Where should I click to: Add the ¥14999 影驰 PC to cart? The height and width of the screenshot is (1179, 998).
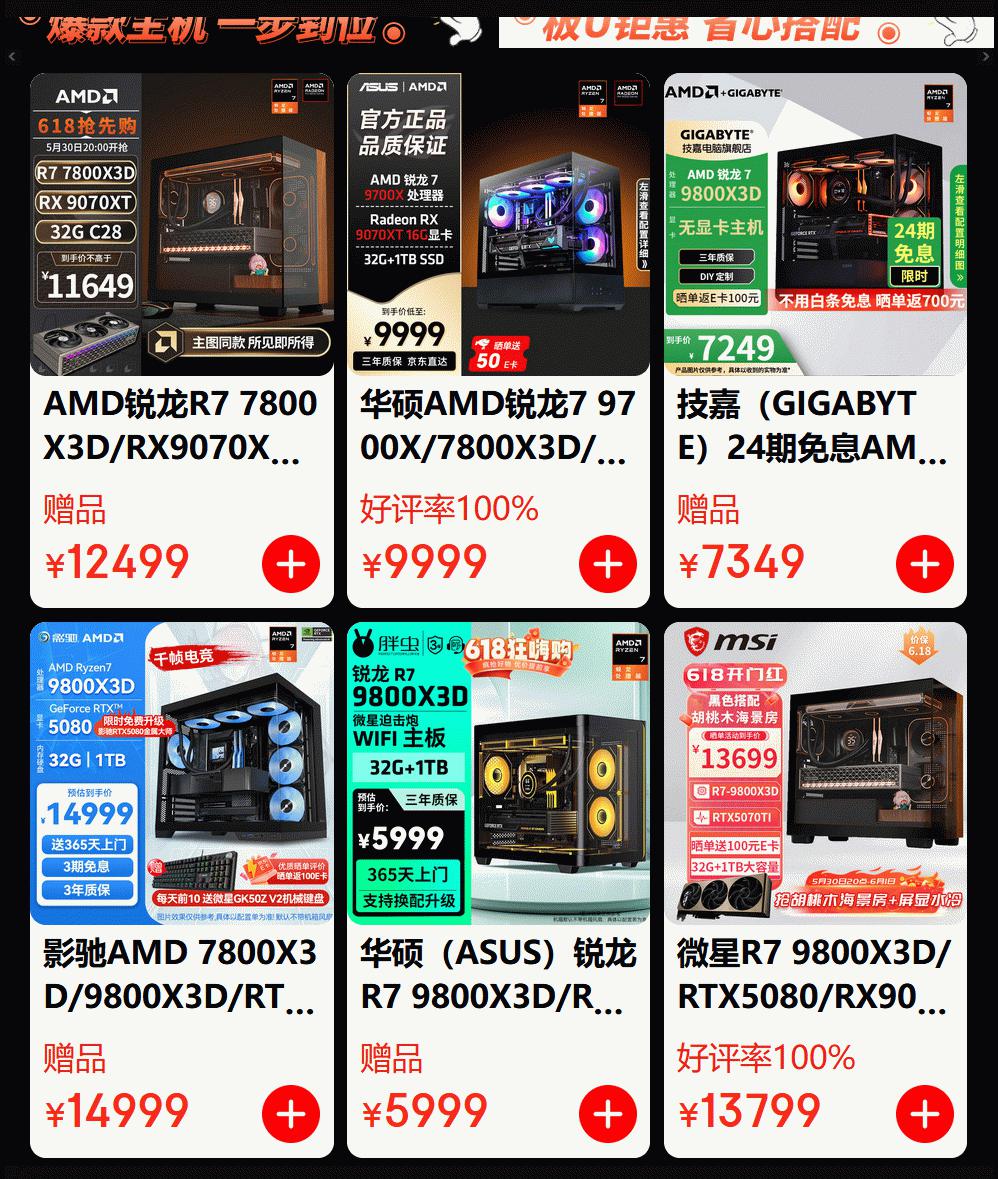click(x=291, y=1114)
